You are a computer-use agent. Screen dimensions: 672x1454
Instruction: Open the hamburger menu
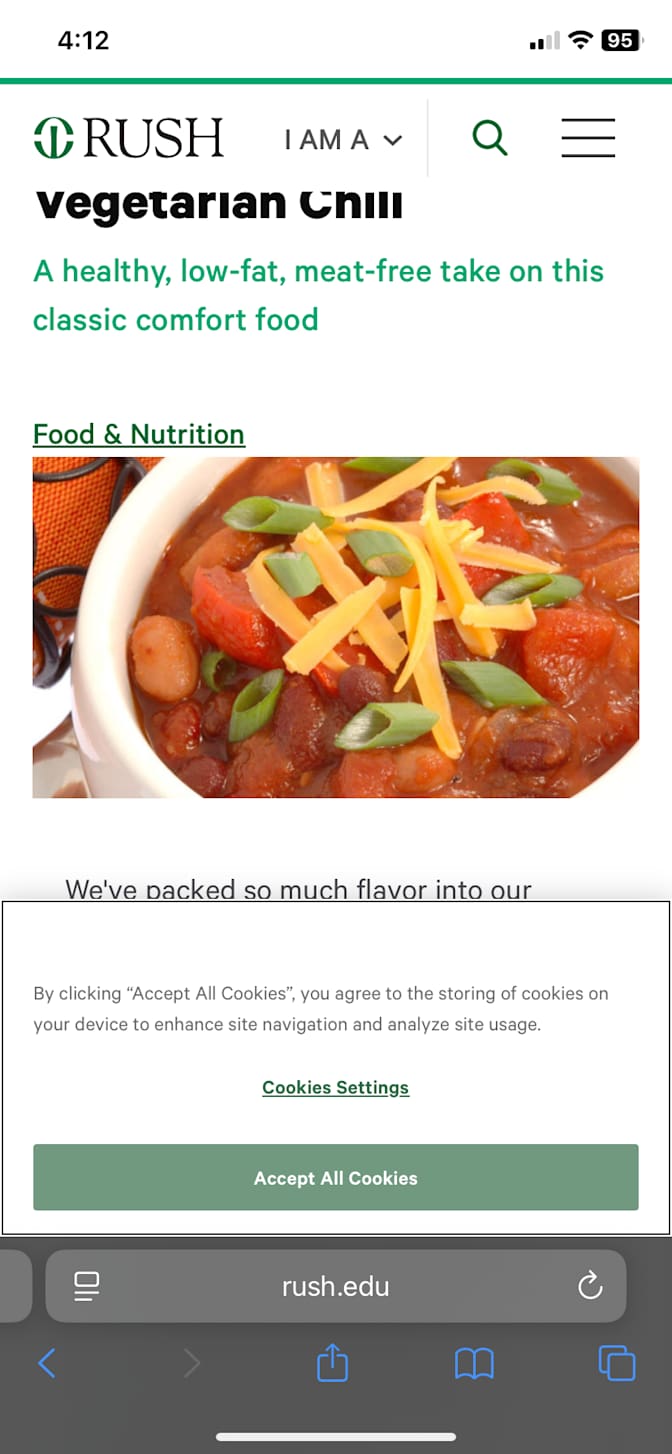point(588,138)
